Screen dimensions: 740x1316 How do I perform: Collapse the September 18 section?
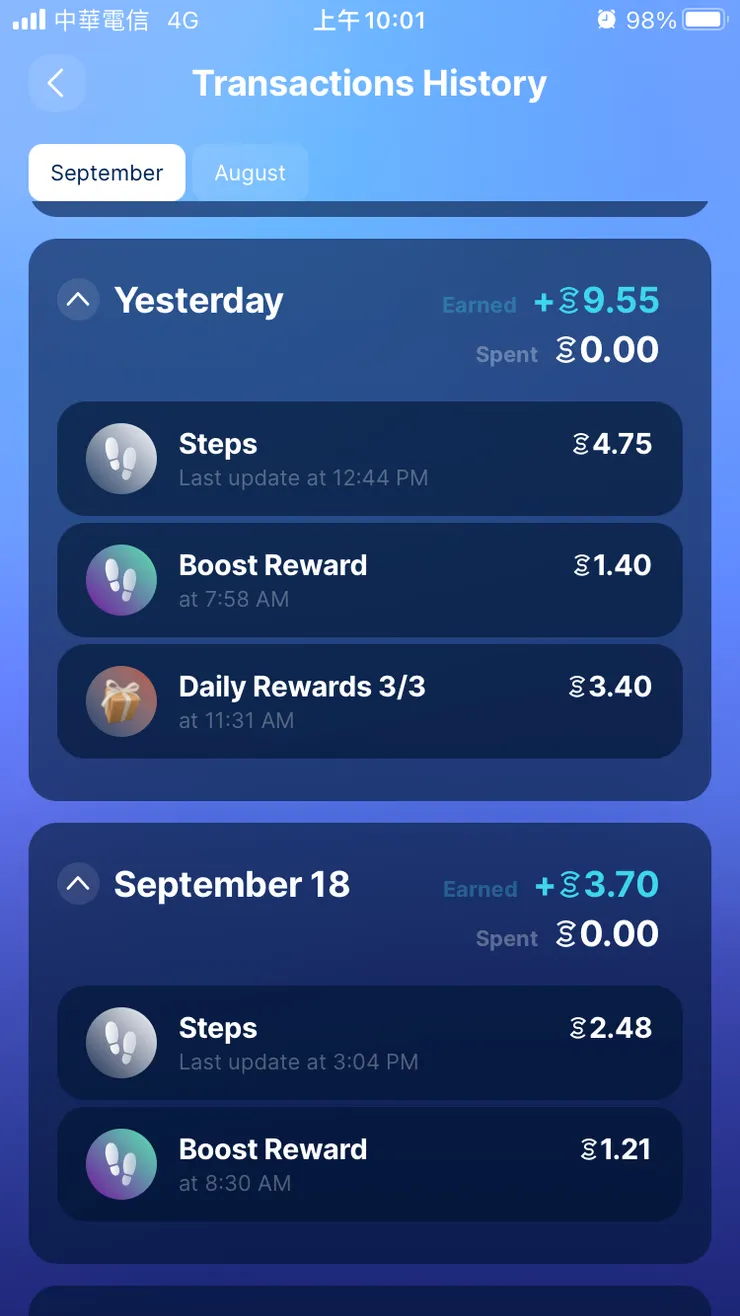click(x=78, y=884)
